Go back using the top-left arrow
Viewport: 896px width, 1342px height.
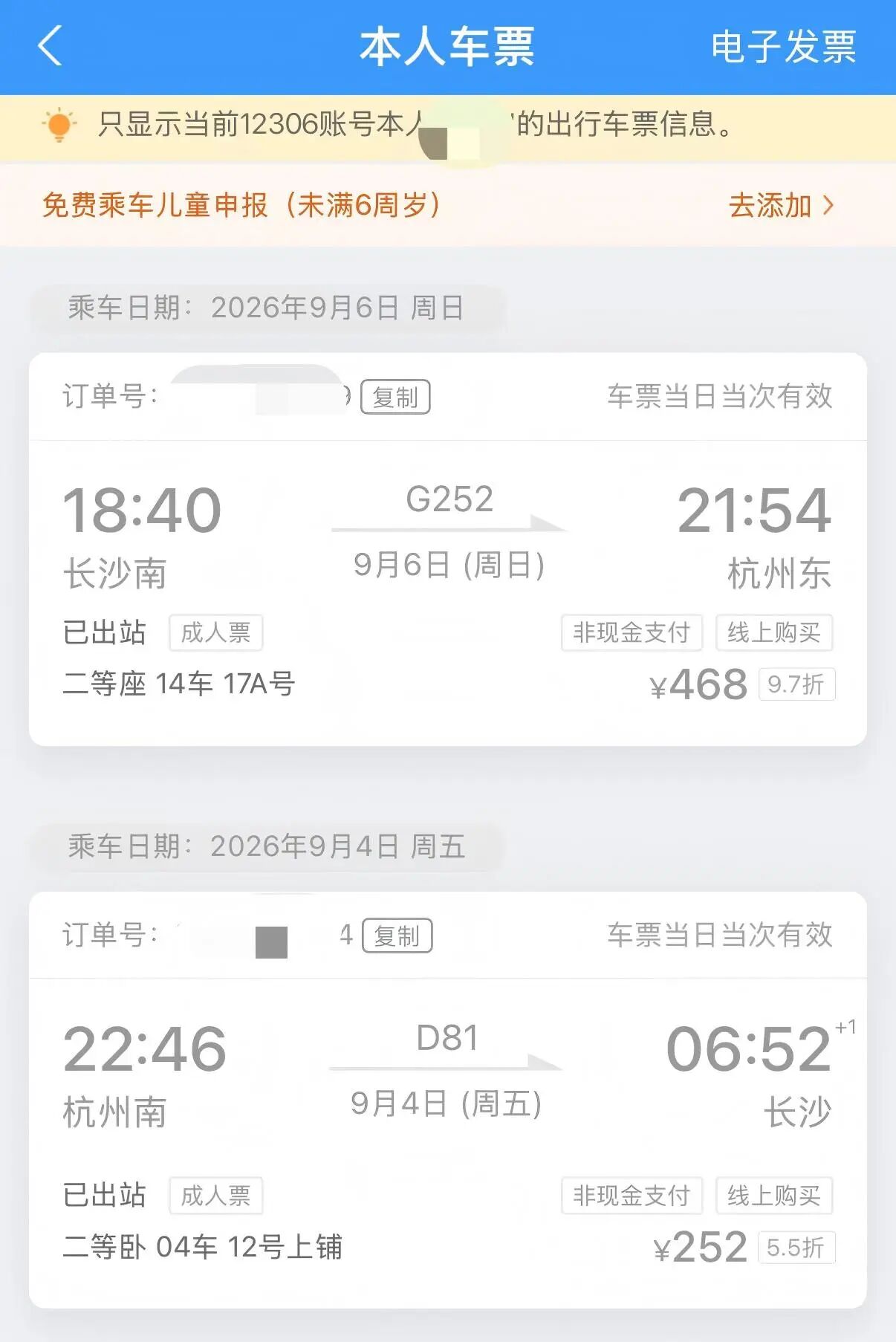click(x=50, y=46)
